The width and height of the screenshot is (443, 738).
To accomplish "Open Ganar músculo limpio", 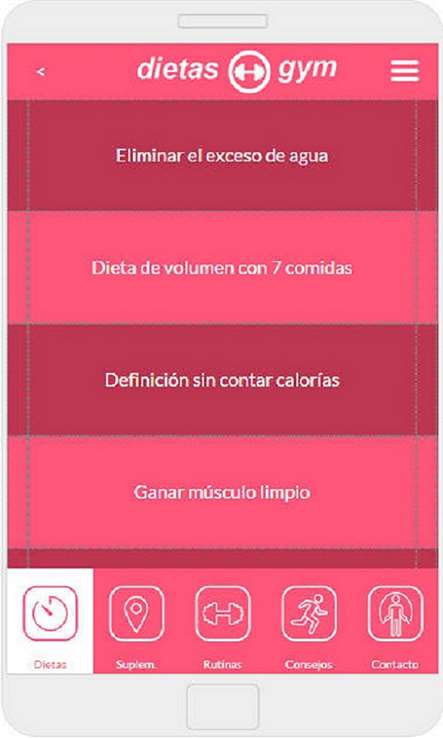I will point(222,493).
